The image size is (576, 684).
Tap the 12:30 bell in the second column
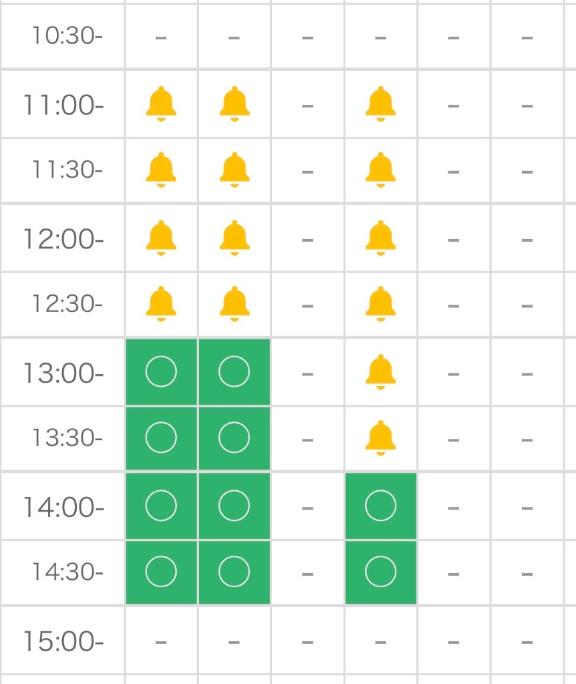click(234, 304)
